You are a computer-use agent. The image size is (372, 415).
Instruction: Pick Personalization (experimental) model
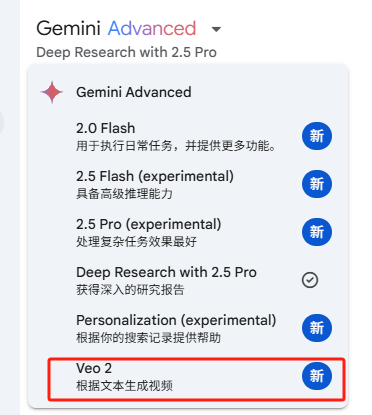(x=188, y=328)
